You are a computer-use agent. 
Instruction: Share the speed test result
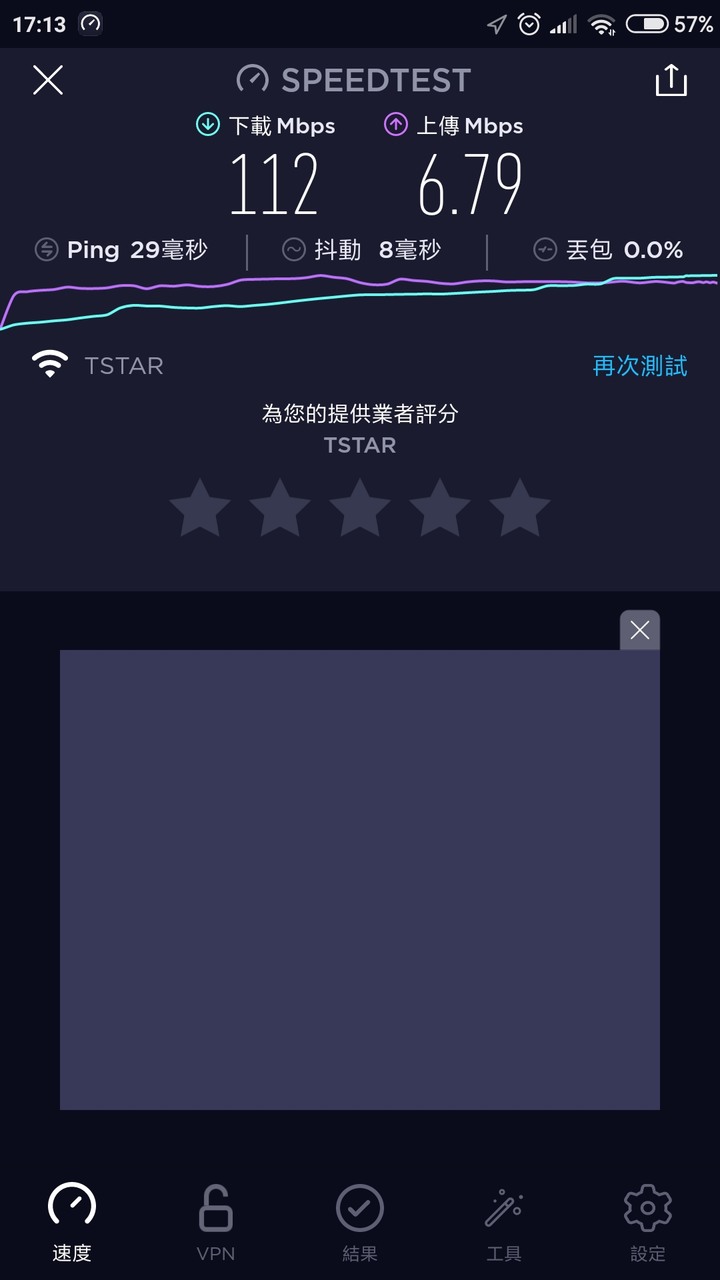pos(671,80)
